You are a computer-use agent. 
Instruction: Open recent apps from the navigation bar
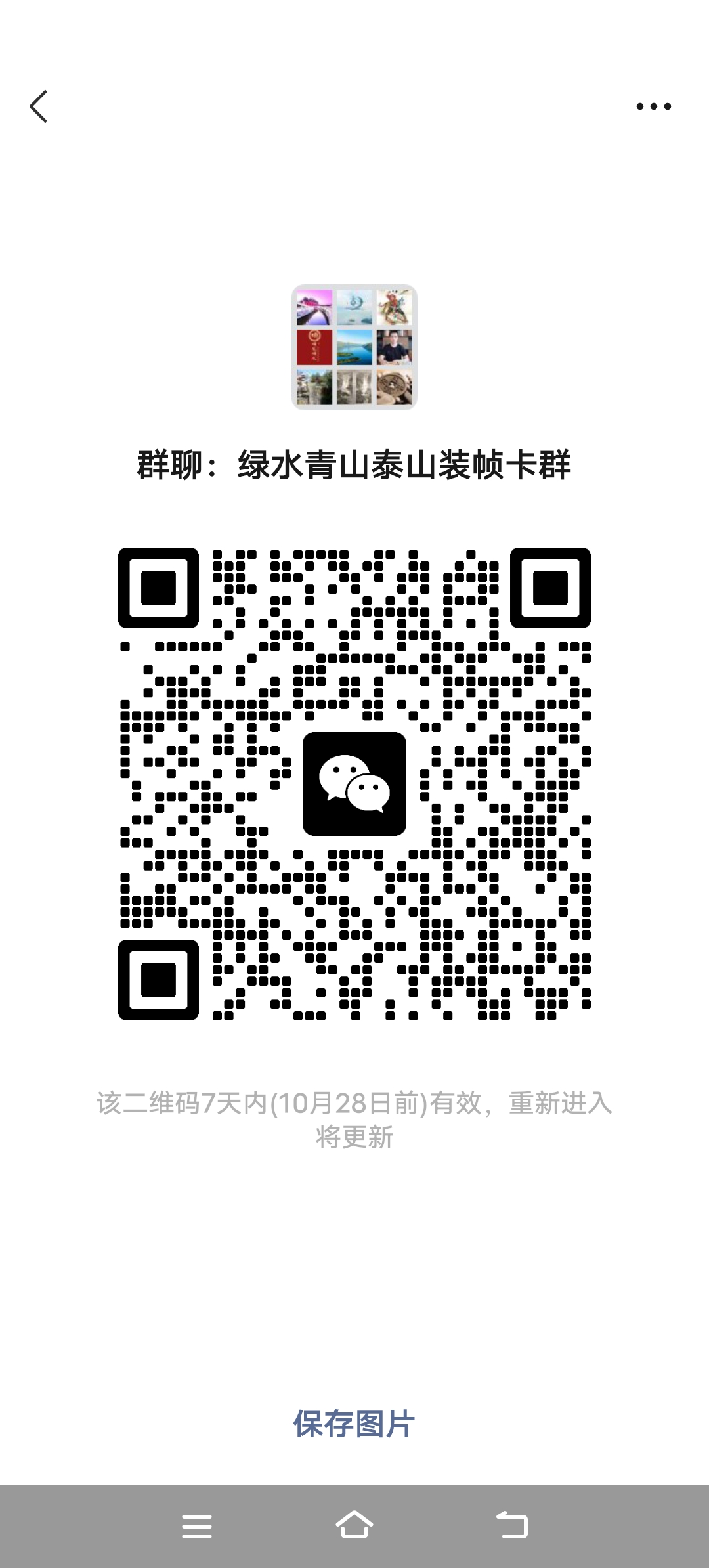point(197,1526)
